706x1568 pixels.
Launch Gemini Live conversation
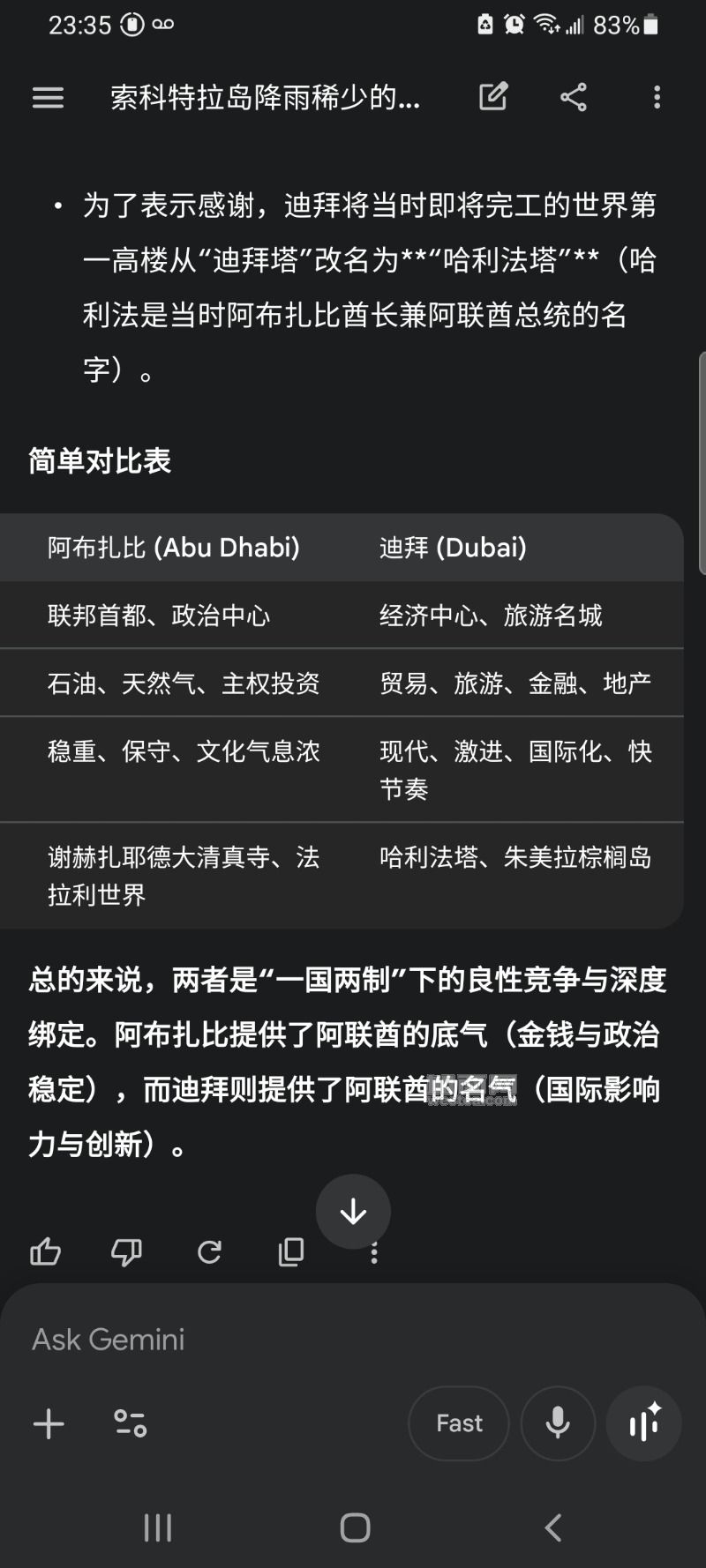click(643, 1423)
